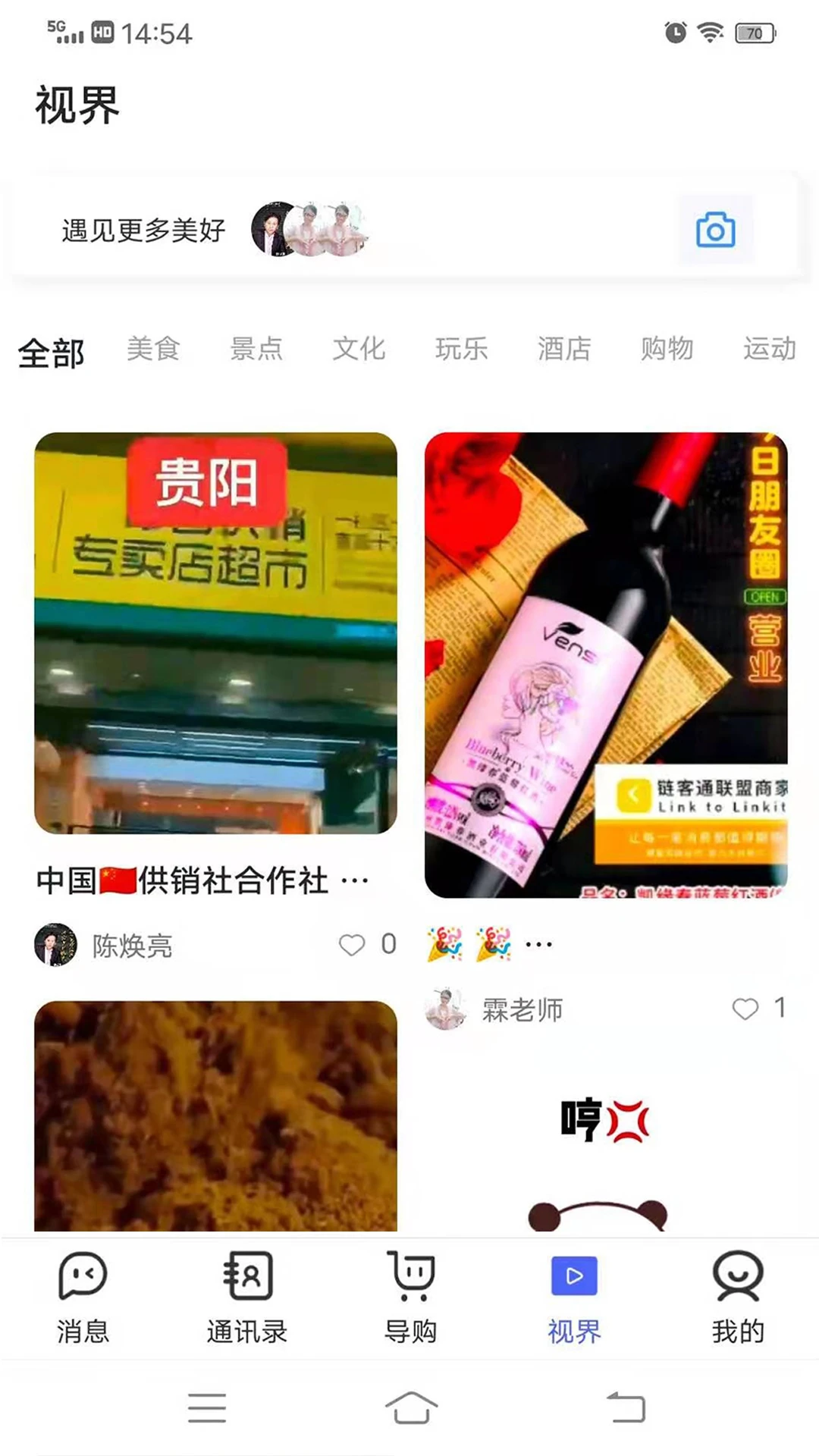The image size is (819, 1456).
Task: Like the 中国供销社合作社 post heart
Action: pyautogui.click(x=352, y=946)
